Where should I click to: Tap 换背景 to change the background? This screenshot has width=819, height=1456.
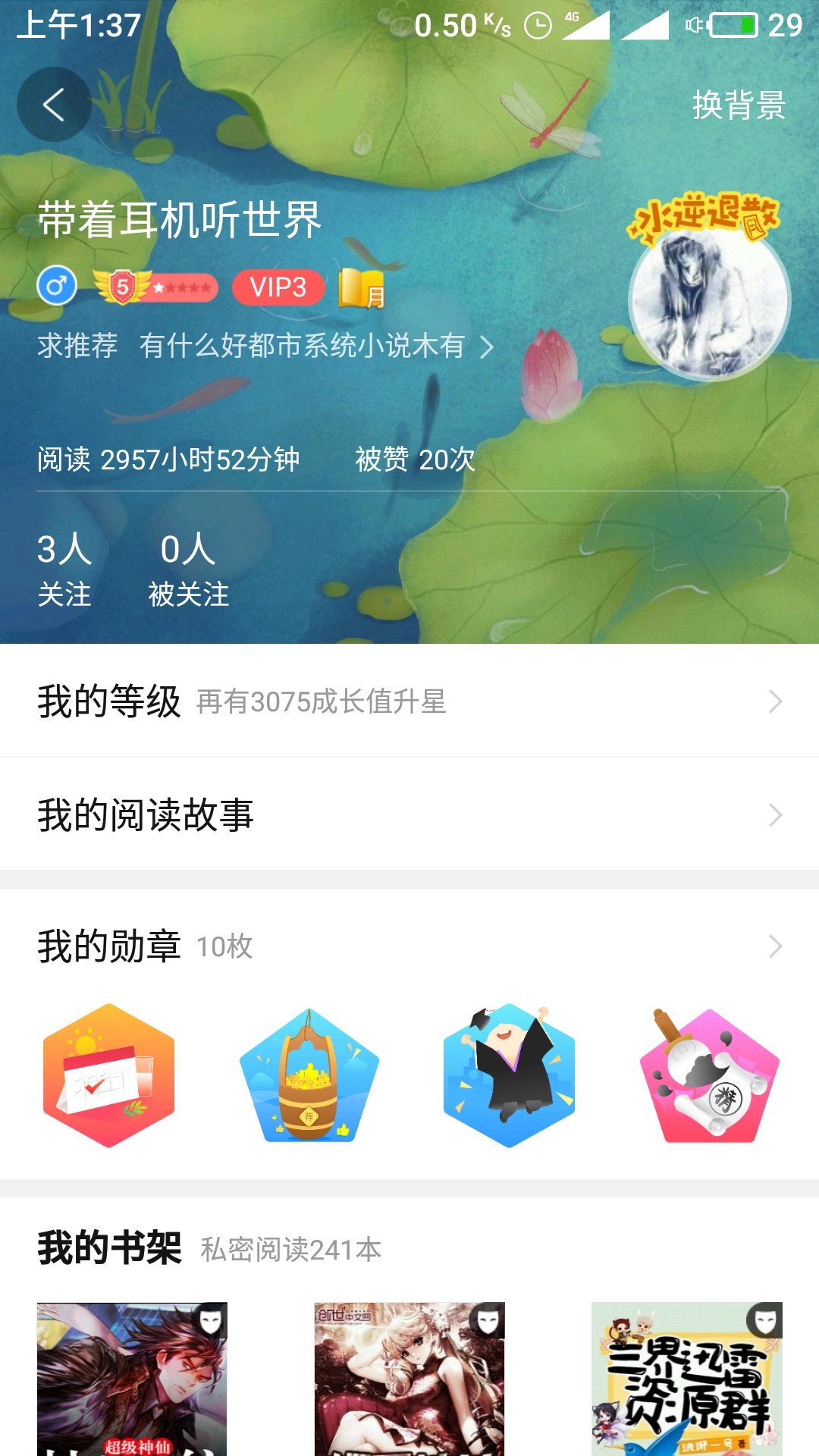pos(738,105)
